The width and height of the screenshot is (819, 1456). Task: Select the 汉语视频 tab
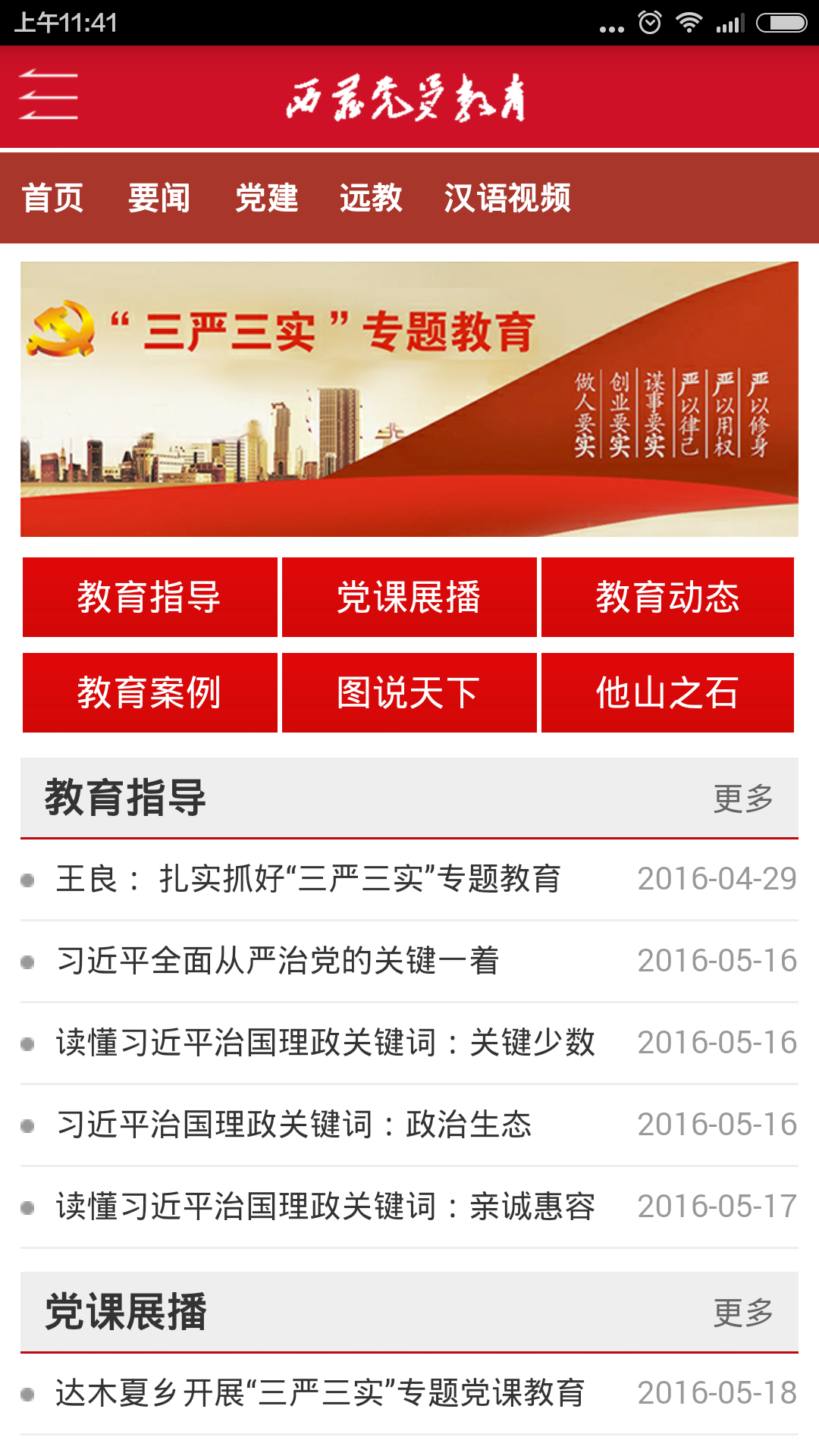(507, 198)
